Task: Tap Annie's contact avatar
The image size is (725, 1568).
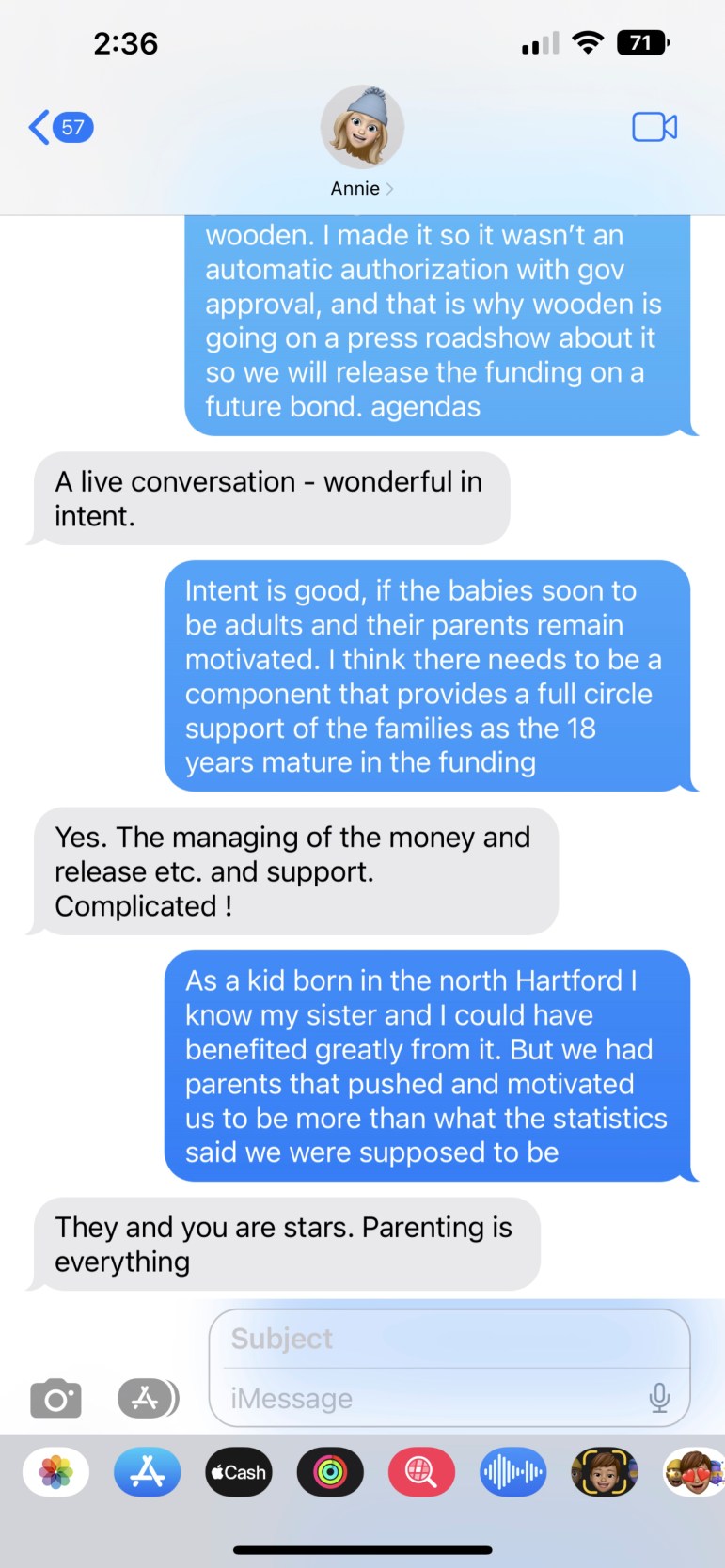Action: click(362, 127)
